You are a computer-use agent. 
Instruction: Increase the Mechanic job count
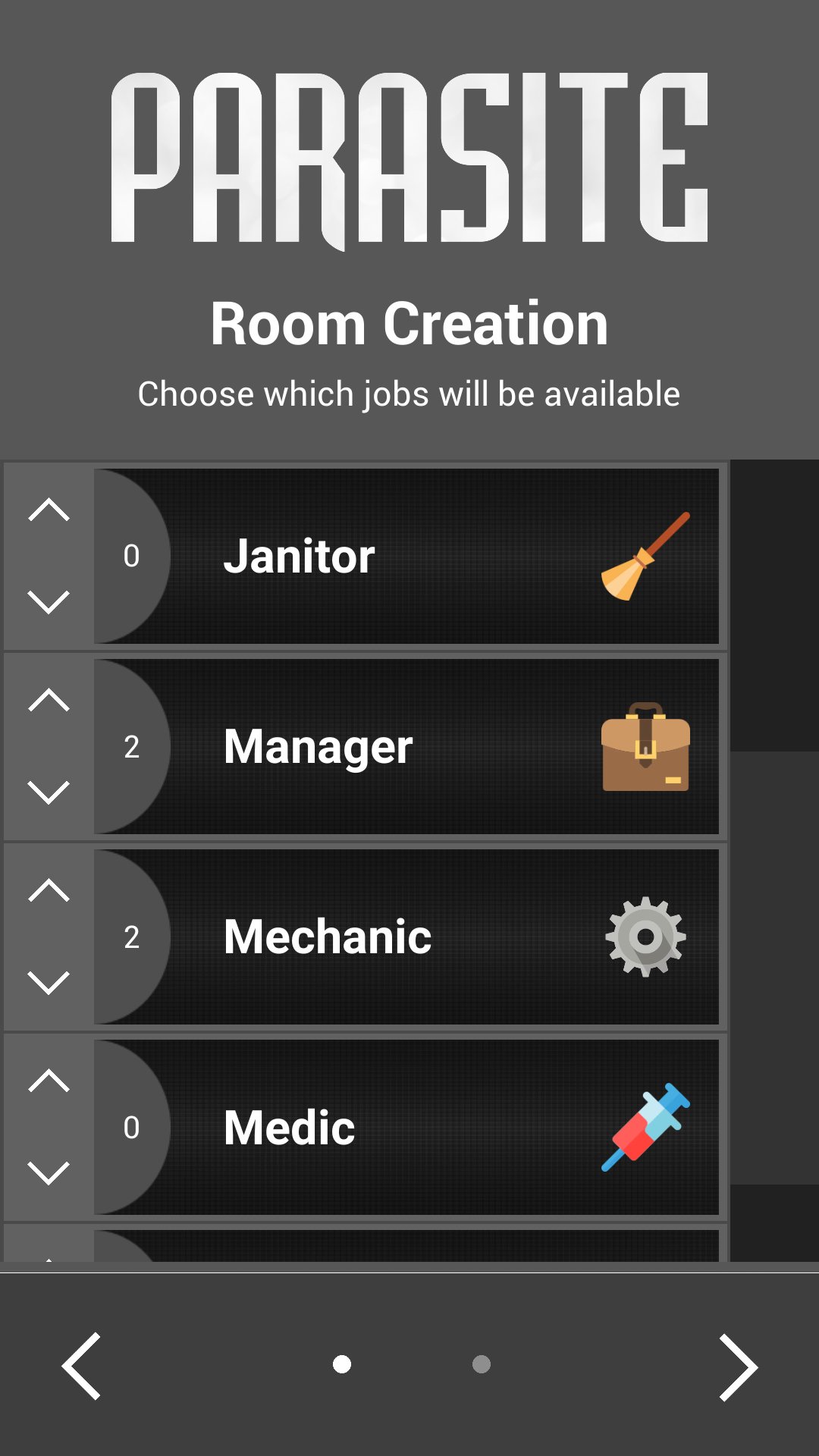coord(49,891)
